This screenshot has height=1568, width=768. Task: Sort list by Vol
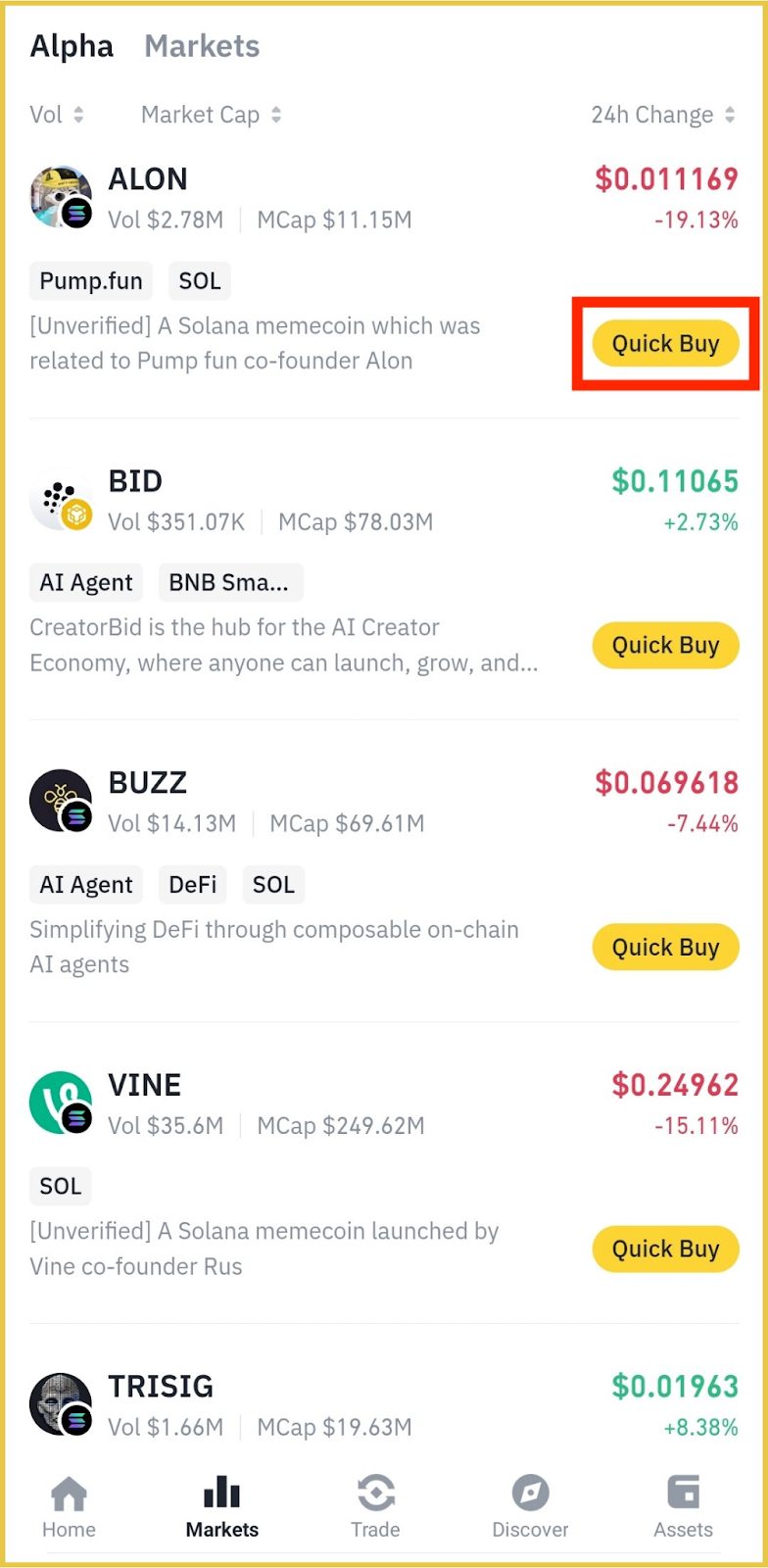point(56,115)
